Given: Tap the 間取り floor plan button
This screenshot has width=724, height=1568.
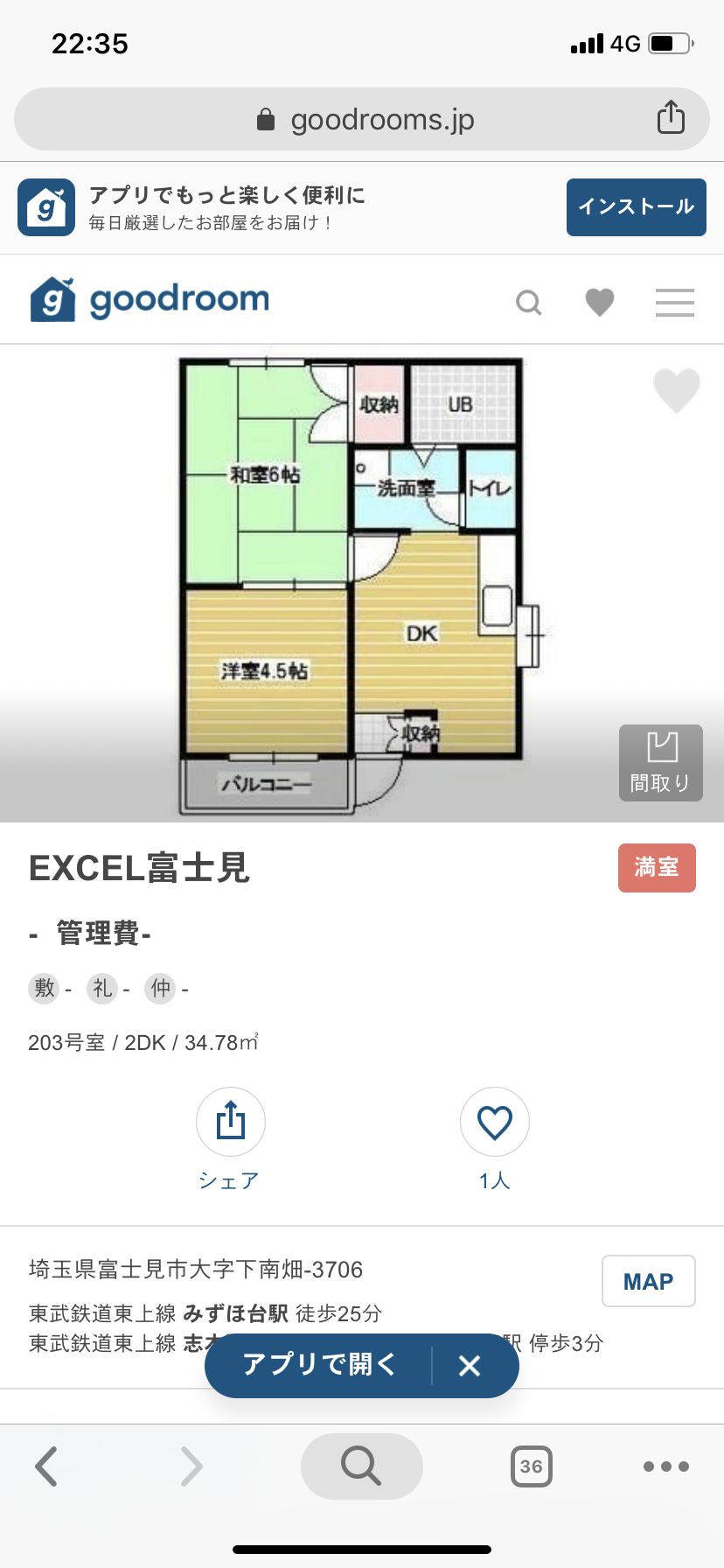Looking at the screenshot, I should 661,763.
